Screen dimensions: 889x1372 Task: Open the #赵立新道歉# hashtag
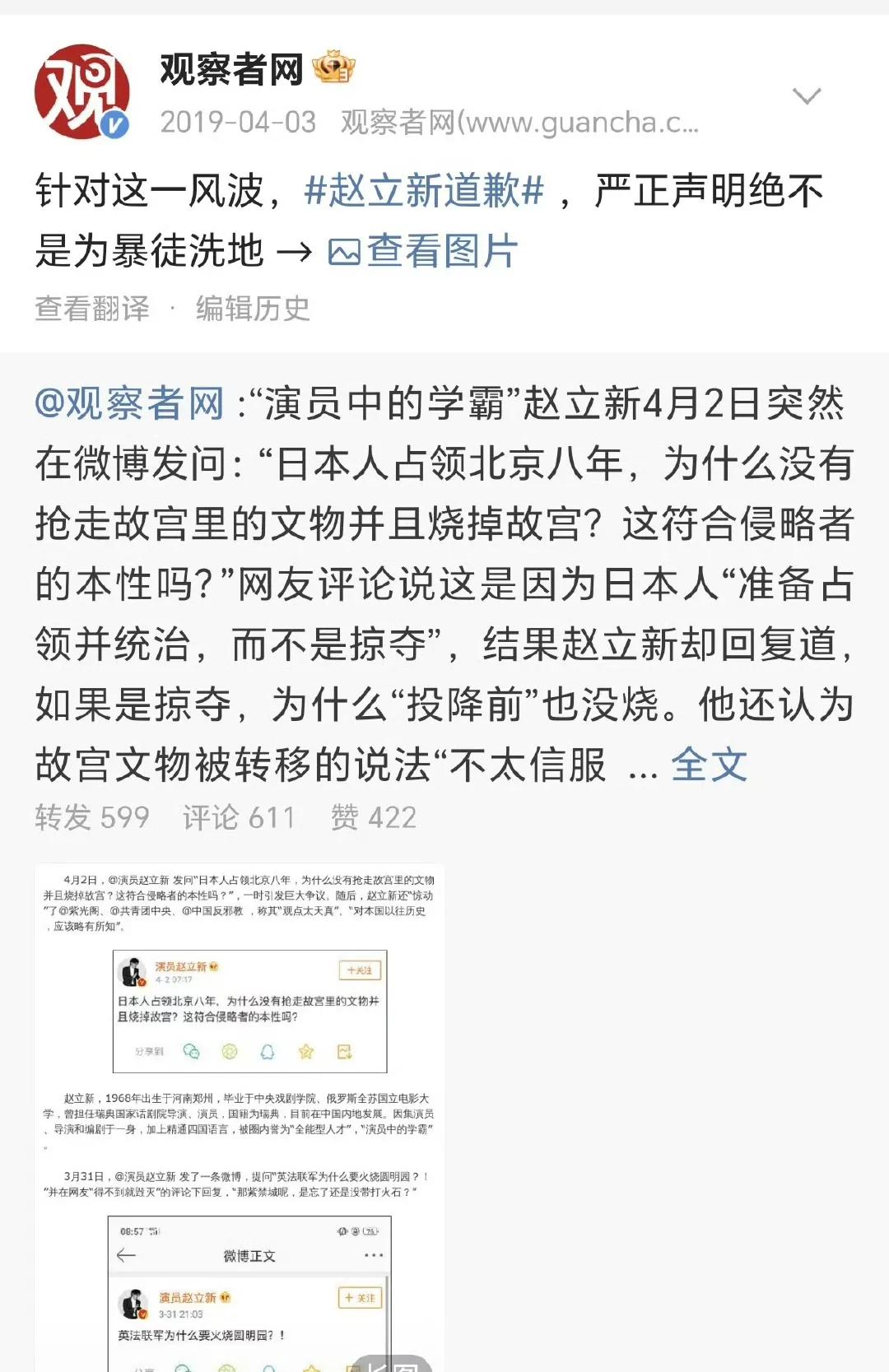(x=424, y=191)
